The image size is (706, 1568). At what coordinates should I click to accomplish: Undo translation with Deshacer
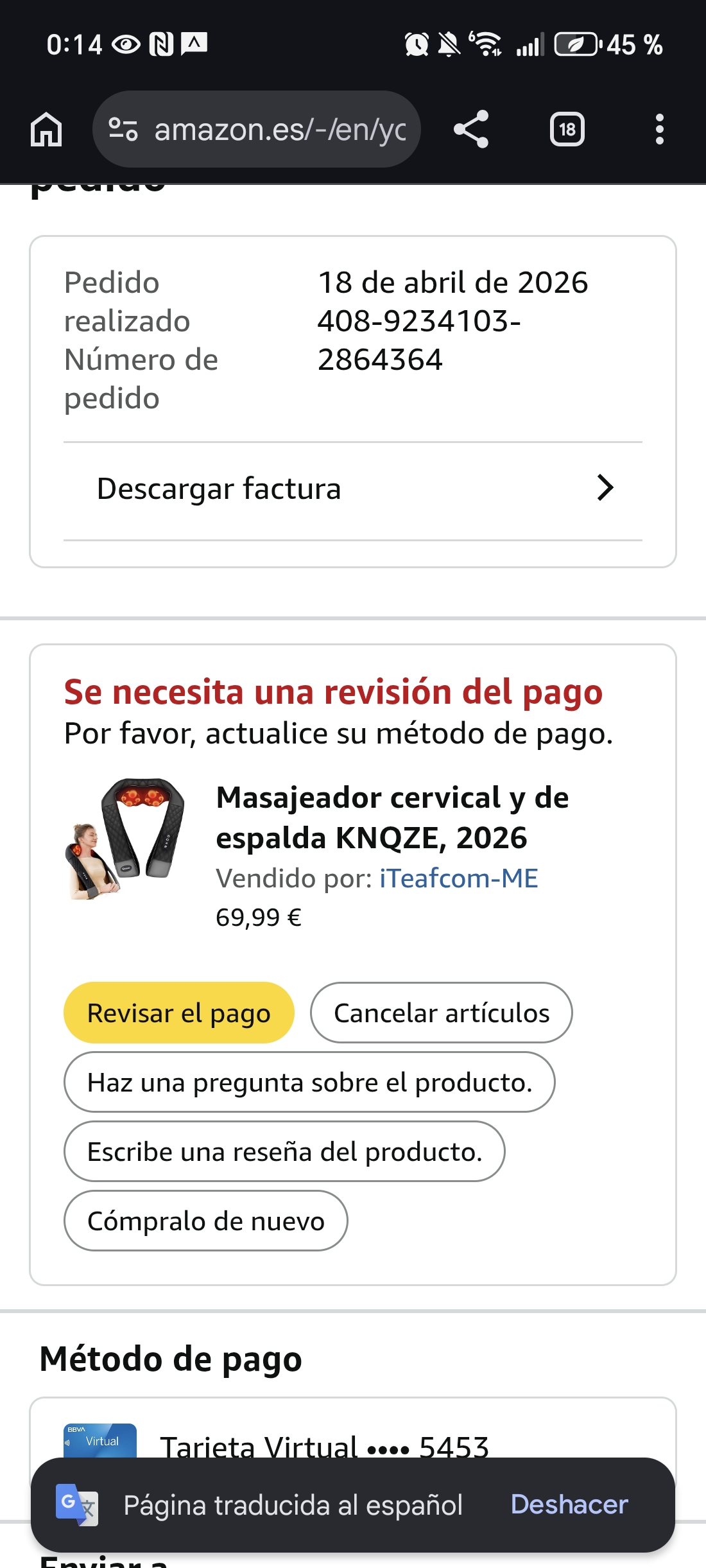click(x=569, y=1504)
